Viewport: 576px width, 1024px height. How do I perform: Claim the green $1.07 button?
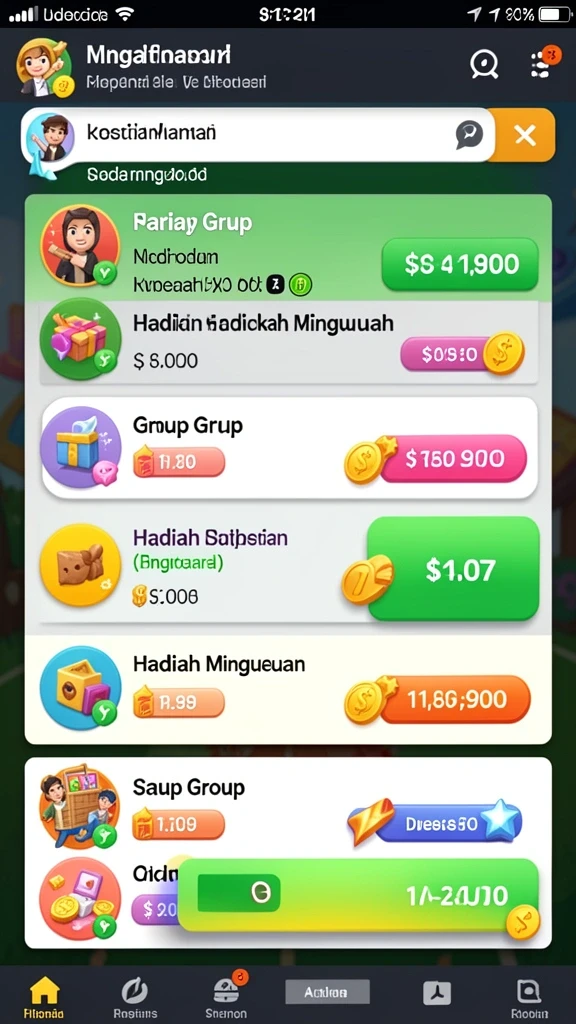coord(453,569)
